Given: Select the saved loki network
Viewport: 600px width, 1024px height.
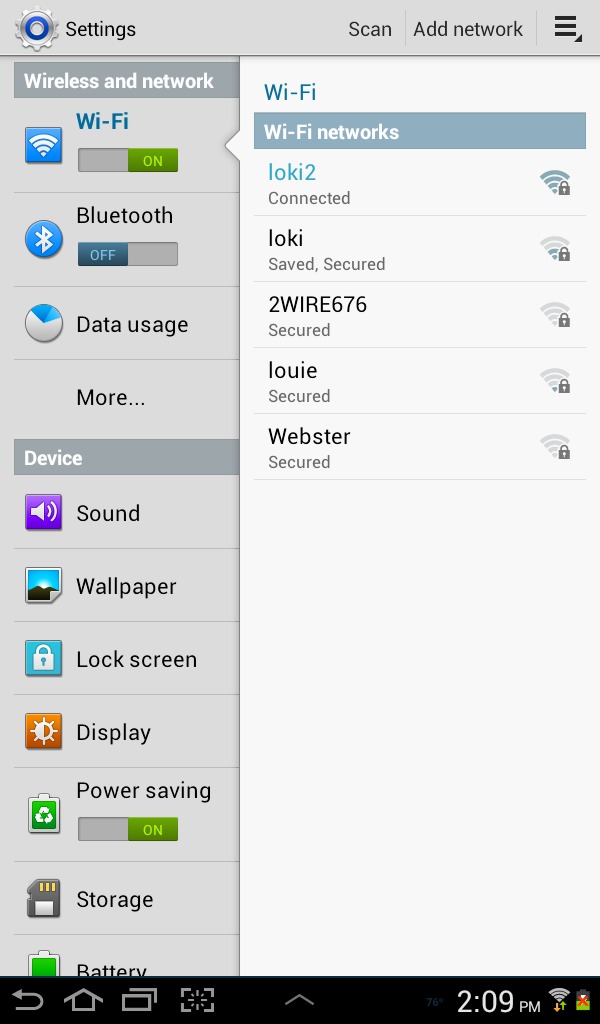Looking at the screenshot, I should click(x=420, y=249).
